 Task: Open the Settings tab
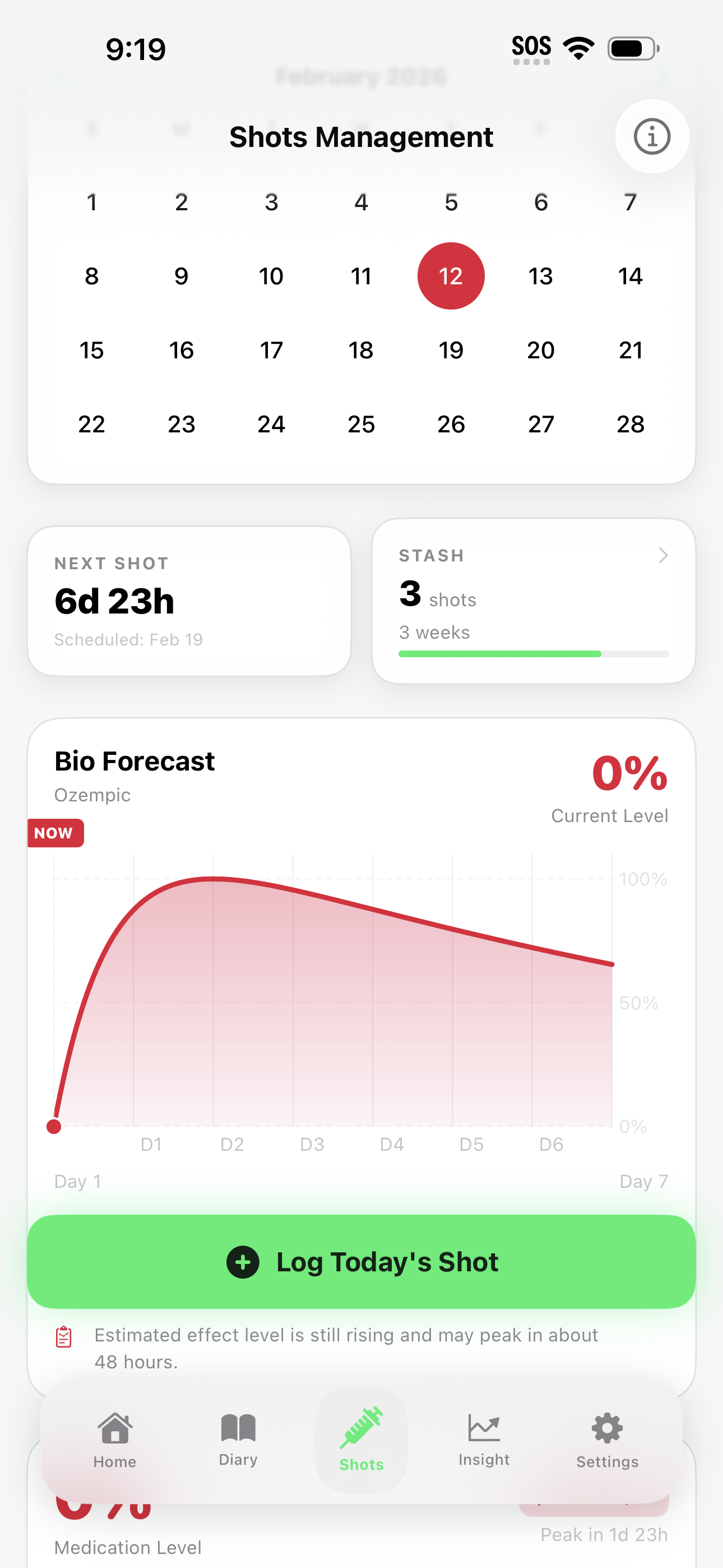click(607, 1440)
